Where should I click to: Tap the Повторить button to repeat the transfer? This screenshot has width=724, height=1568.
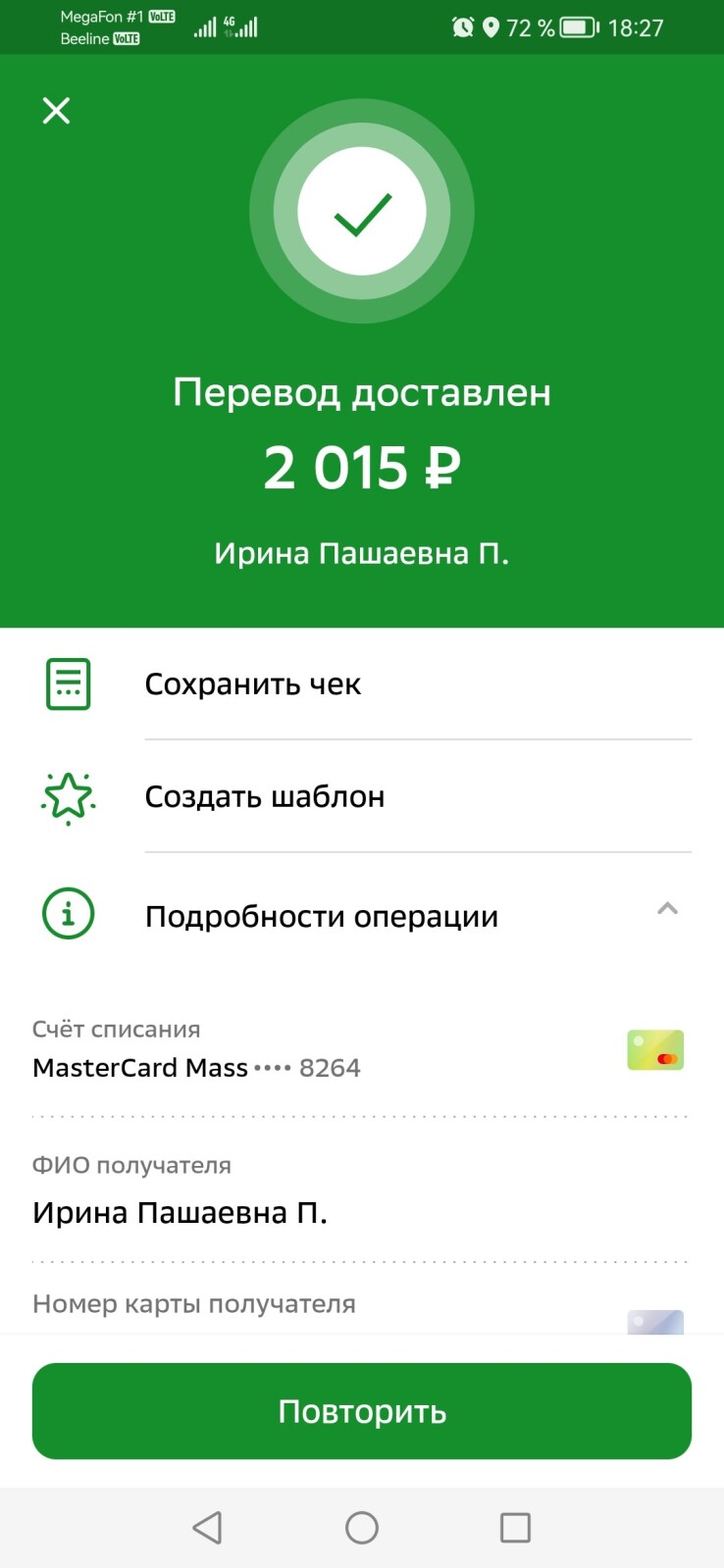pyautogui.click(x=362, y=1411)
